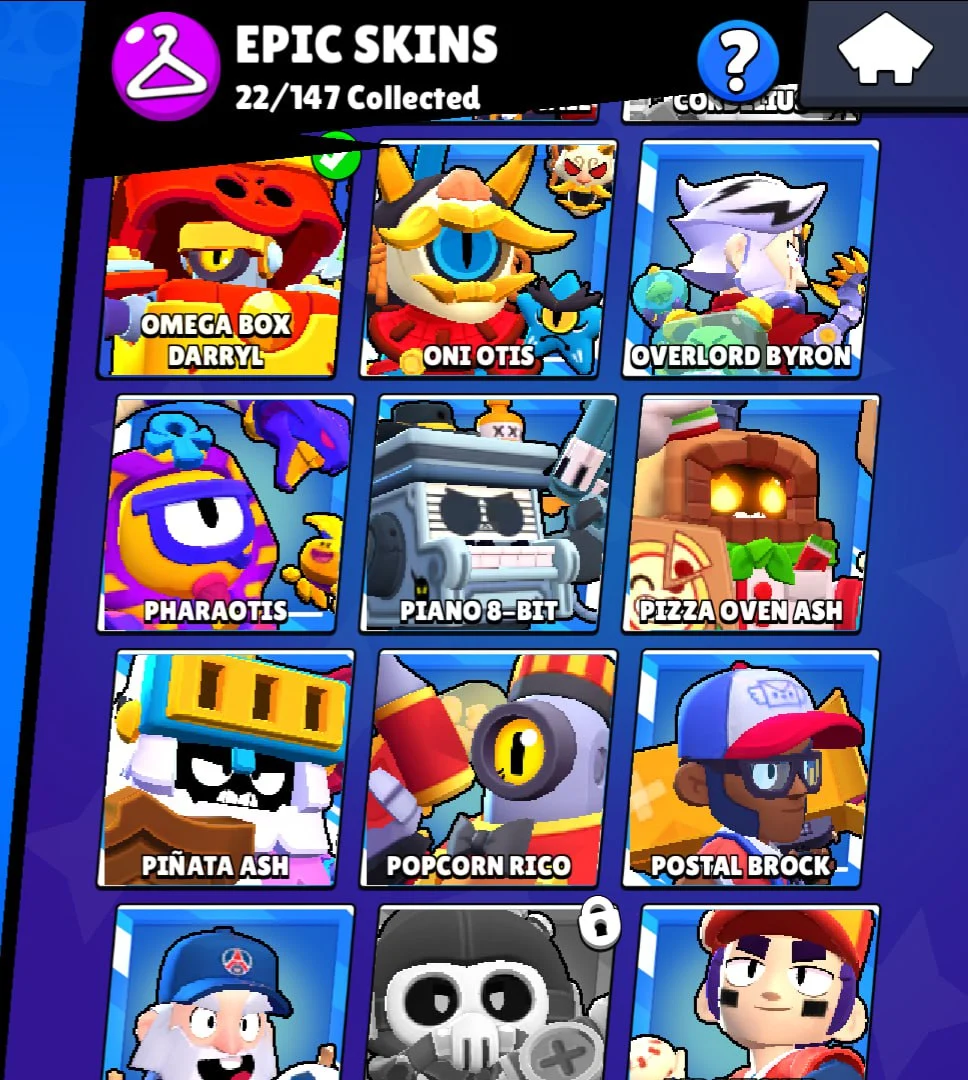Open the Pharaotis skin card
This screenshot has height=1080, width=968.
click(x=226, y=514)
